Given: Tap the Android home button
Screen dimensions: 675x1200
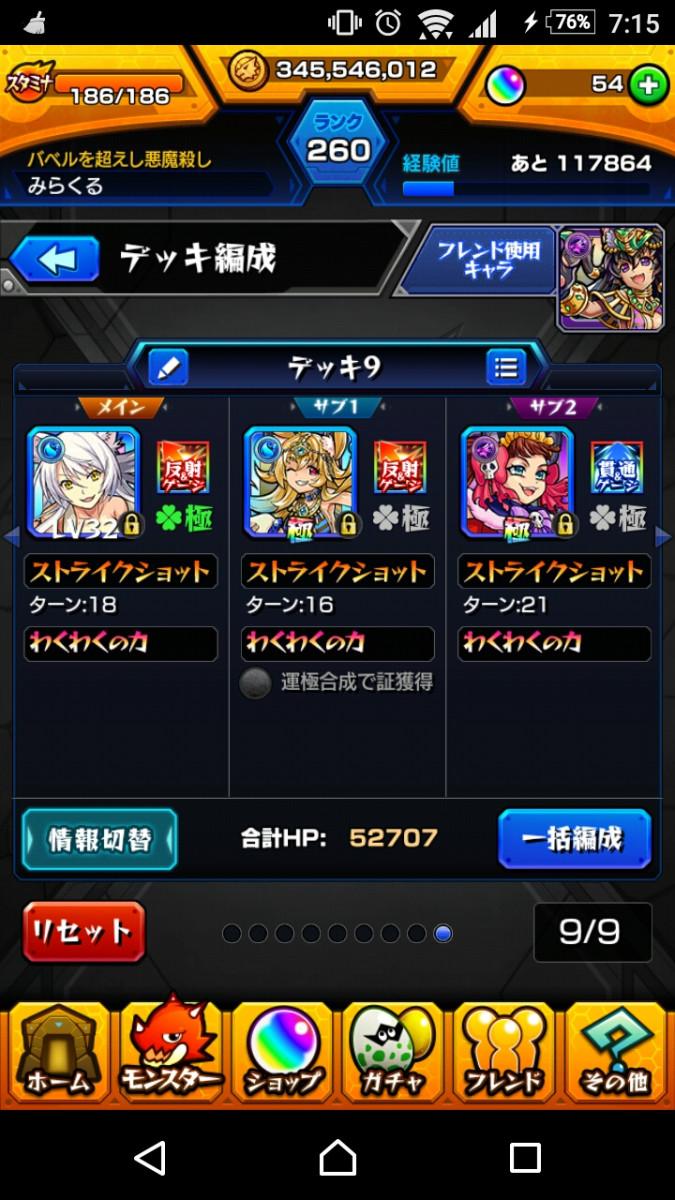Looking at the screenshot, I should [337, 1158].
